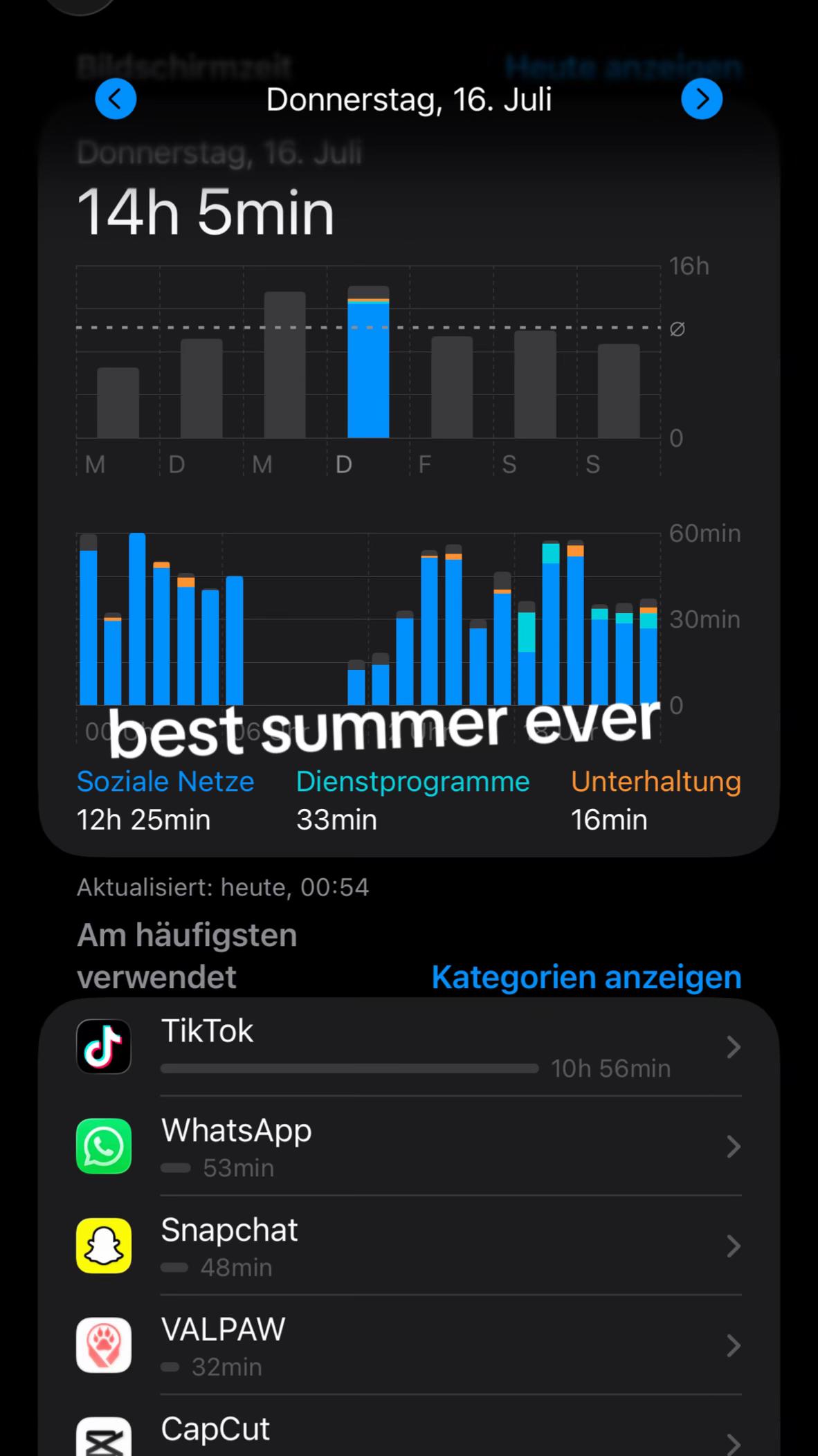
Task: Go to the next day
Action: pyautogui.click(x=702, y=100)
